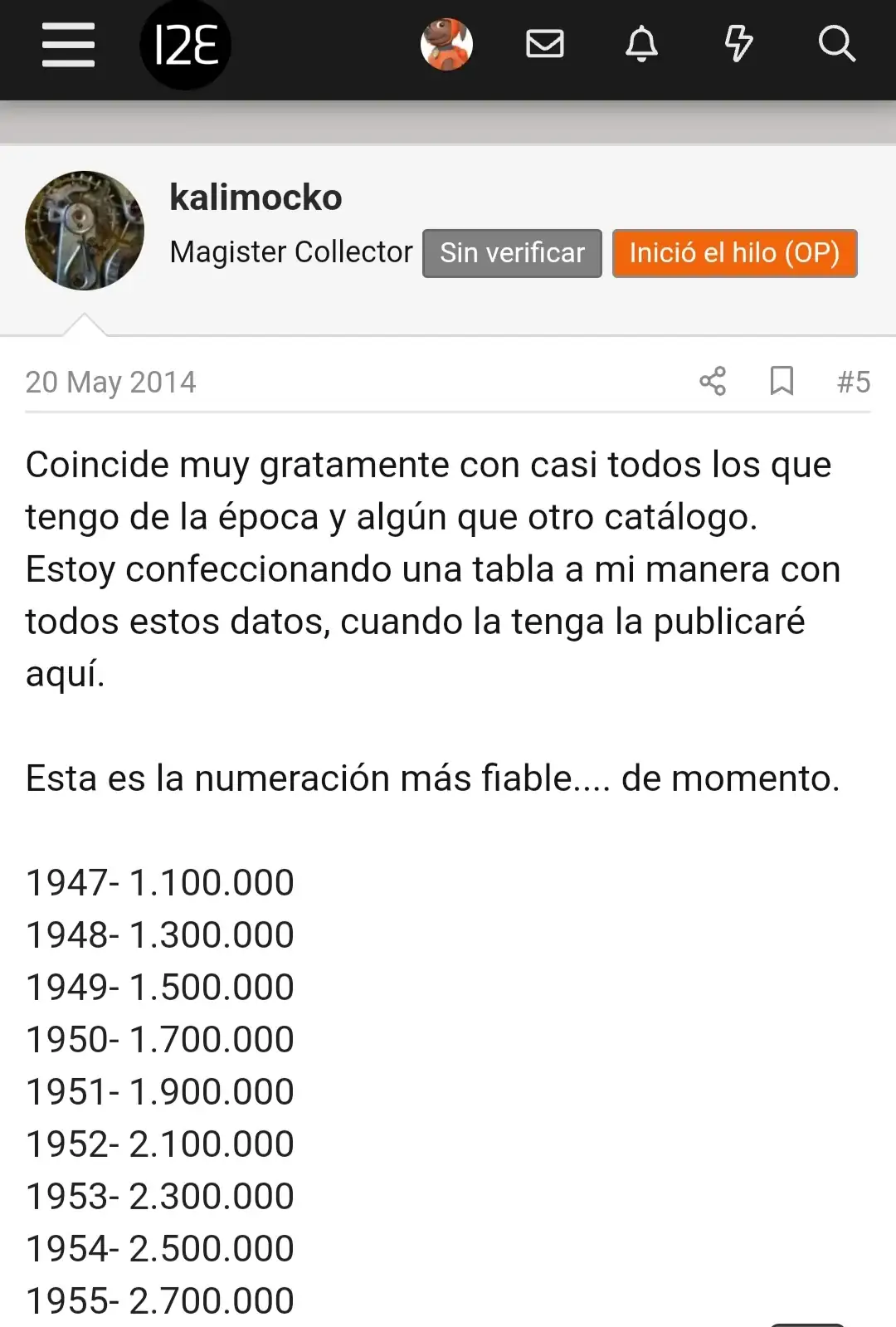
Task: Open the what's new lightning icon
Action: pos(738,44)
